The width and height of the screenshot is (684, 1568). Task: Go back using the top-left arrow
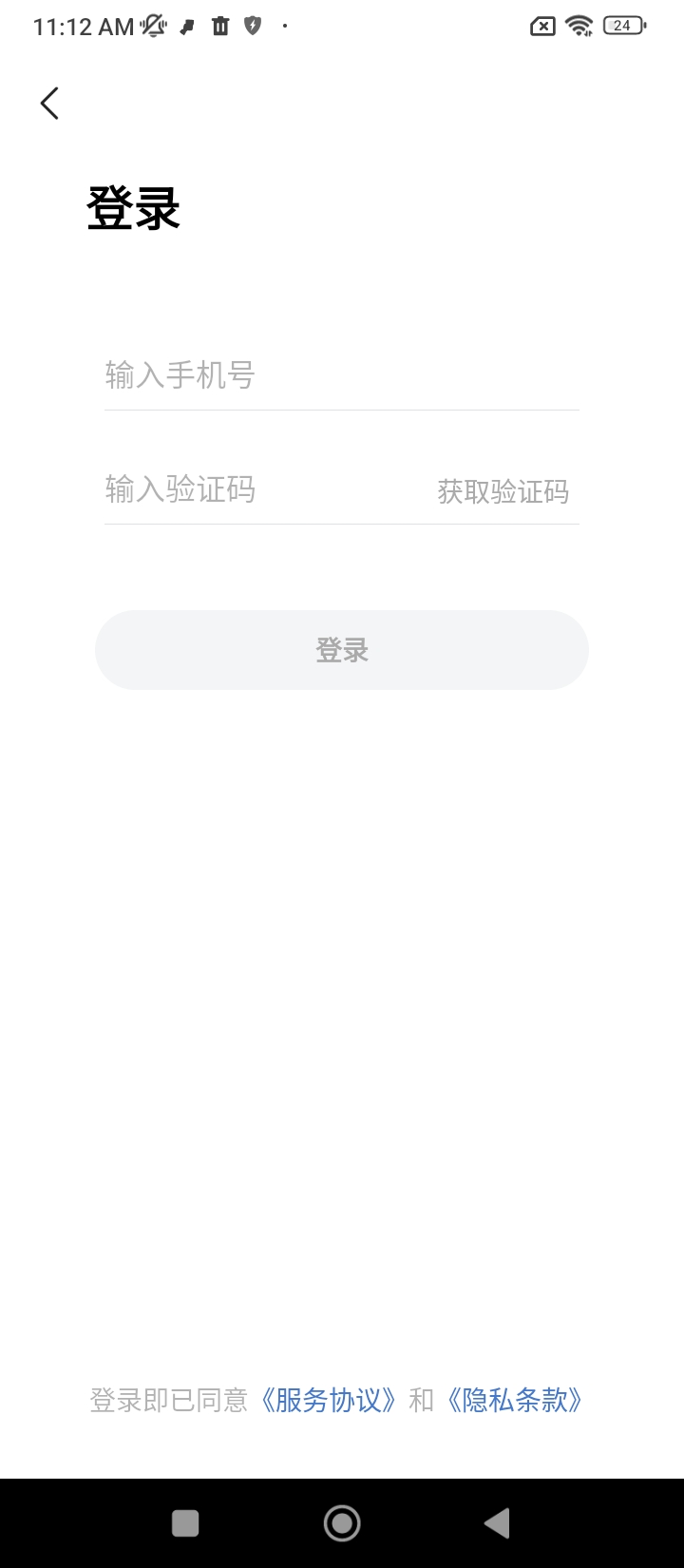pyautogui.click(x=49, y=104)
